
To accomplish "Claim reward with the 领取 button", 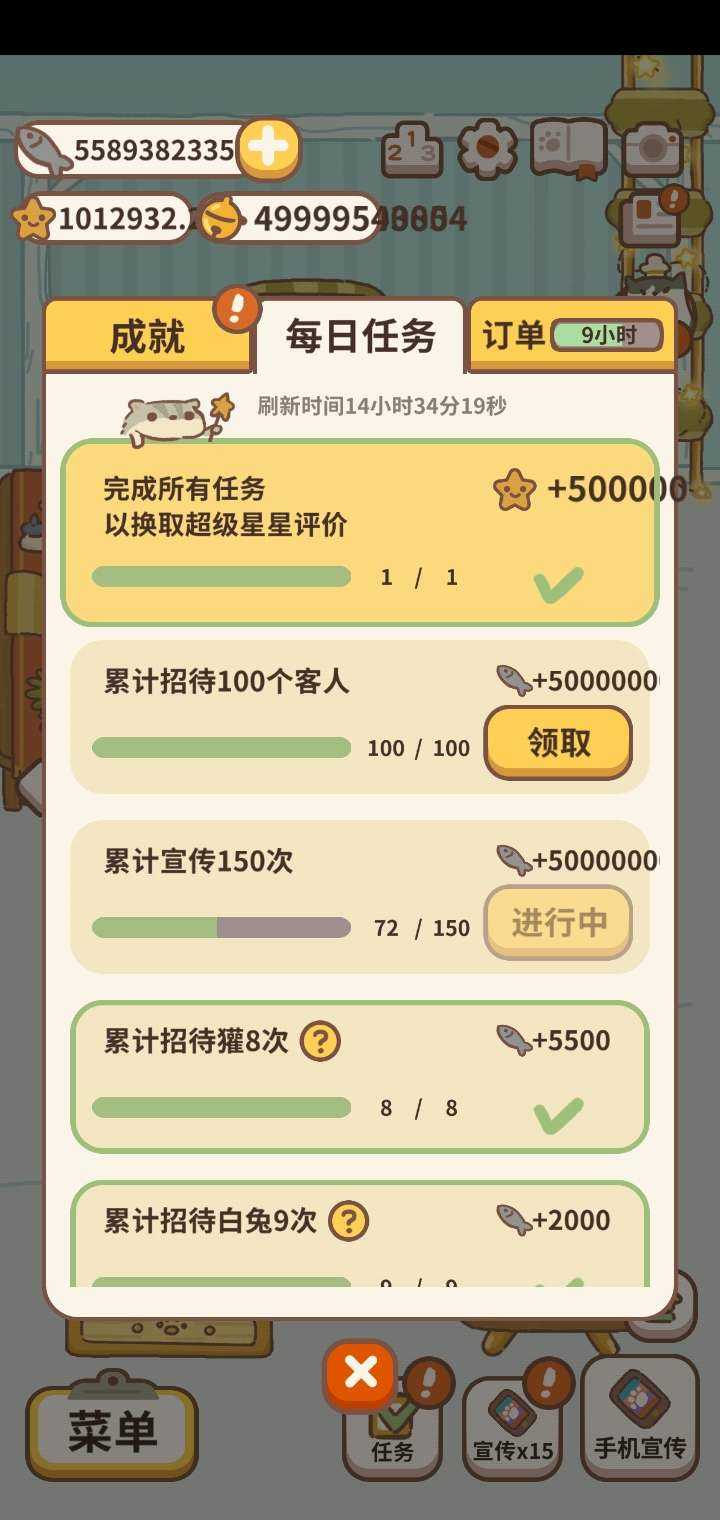I will coord(558,743).
